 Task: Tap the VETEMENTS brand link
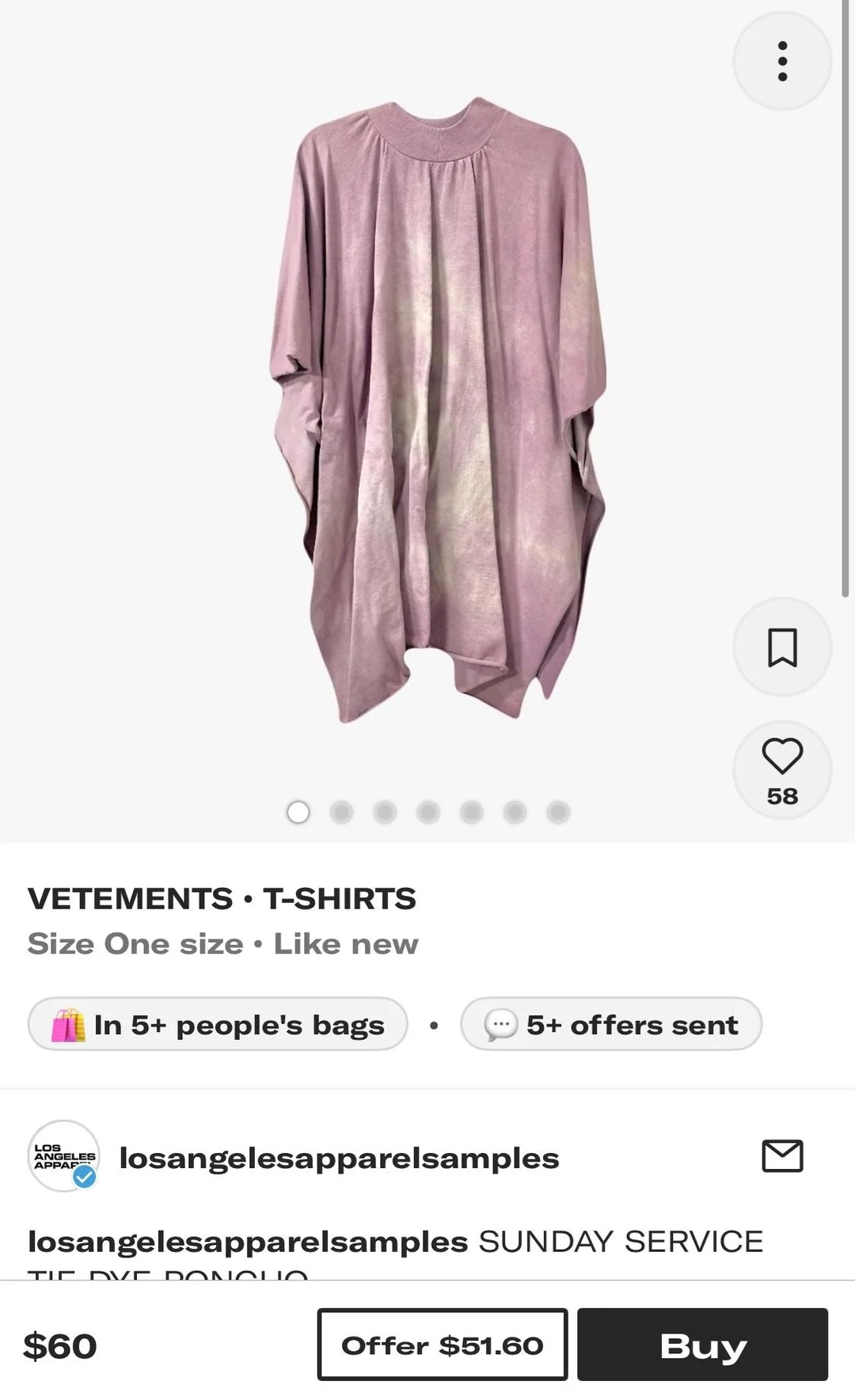(x=131, y=899)
